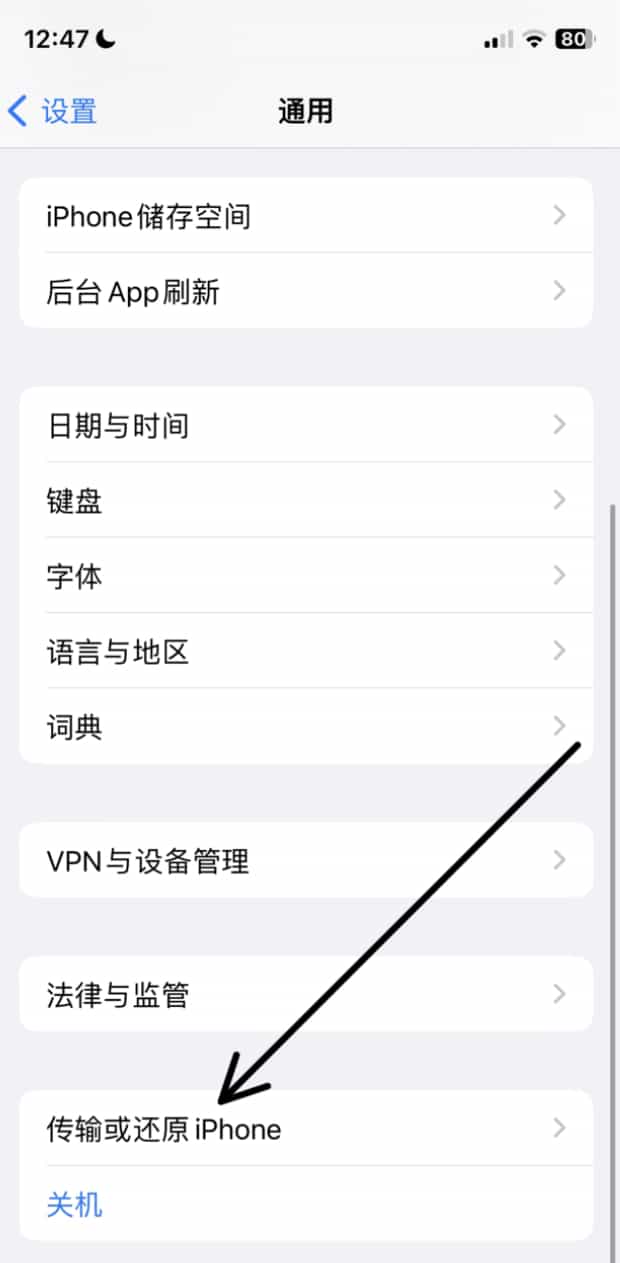Open 语言与地区 settings

pos(305,652)
